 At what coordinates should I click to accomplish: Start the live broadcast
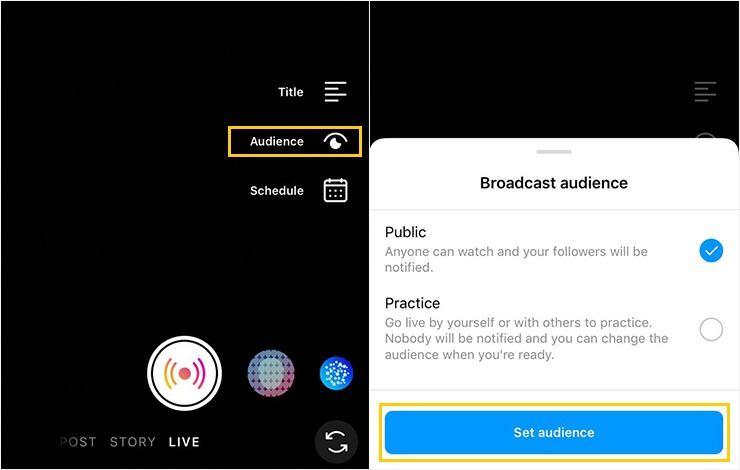[x=184, y=373]
